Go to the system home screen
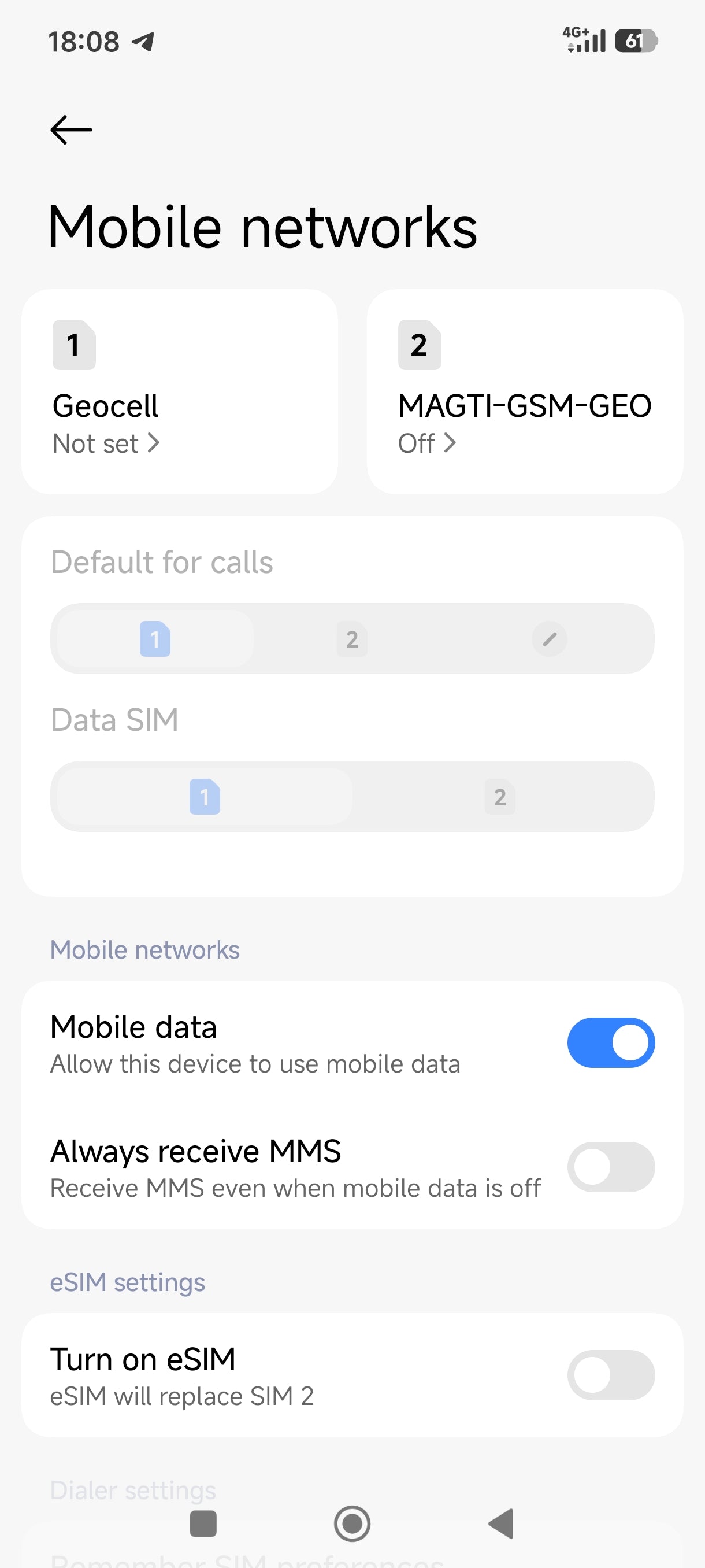The image size is (705, 1568). [352, 1523]
